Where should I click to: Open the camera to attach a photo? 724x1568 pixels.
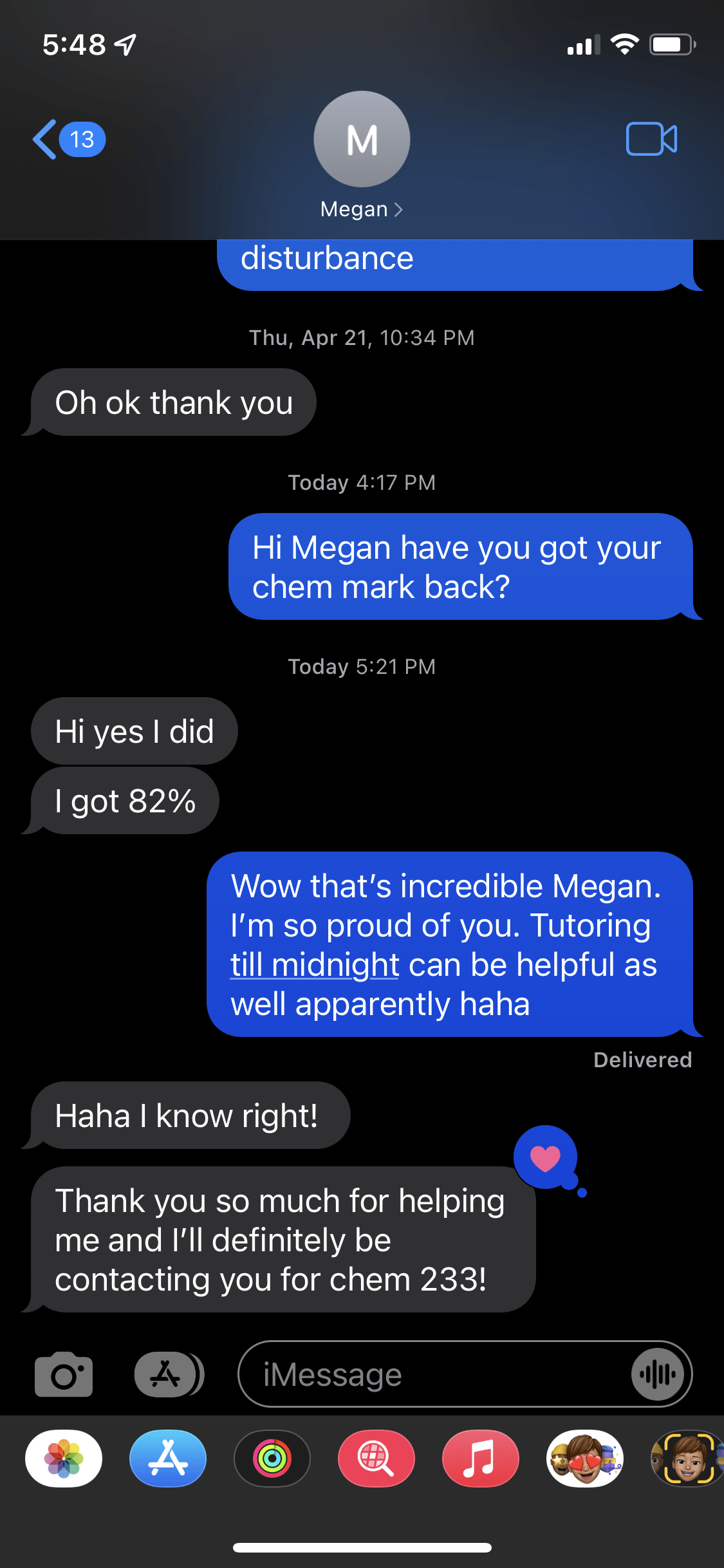pos(64,1374)
